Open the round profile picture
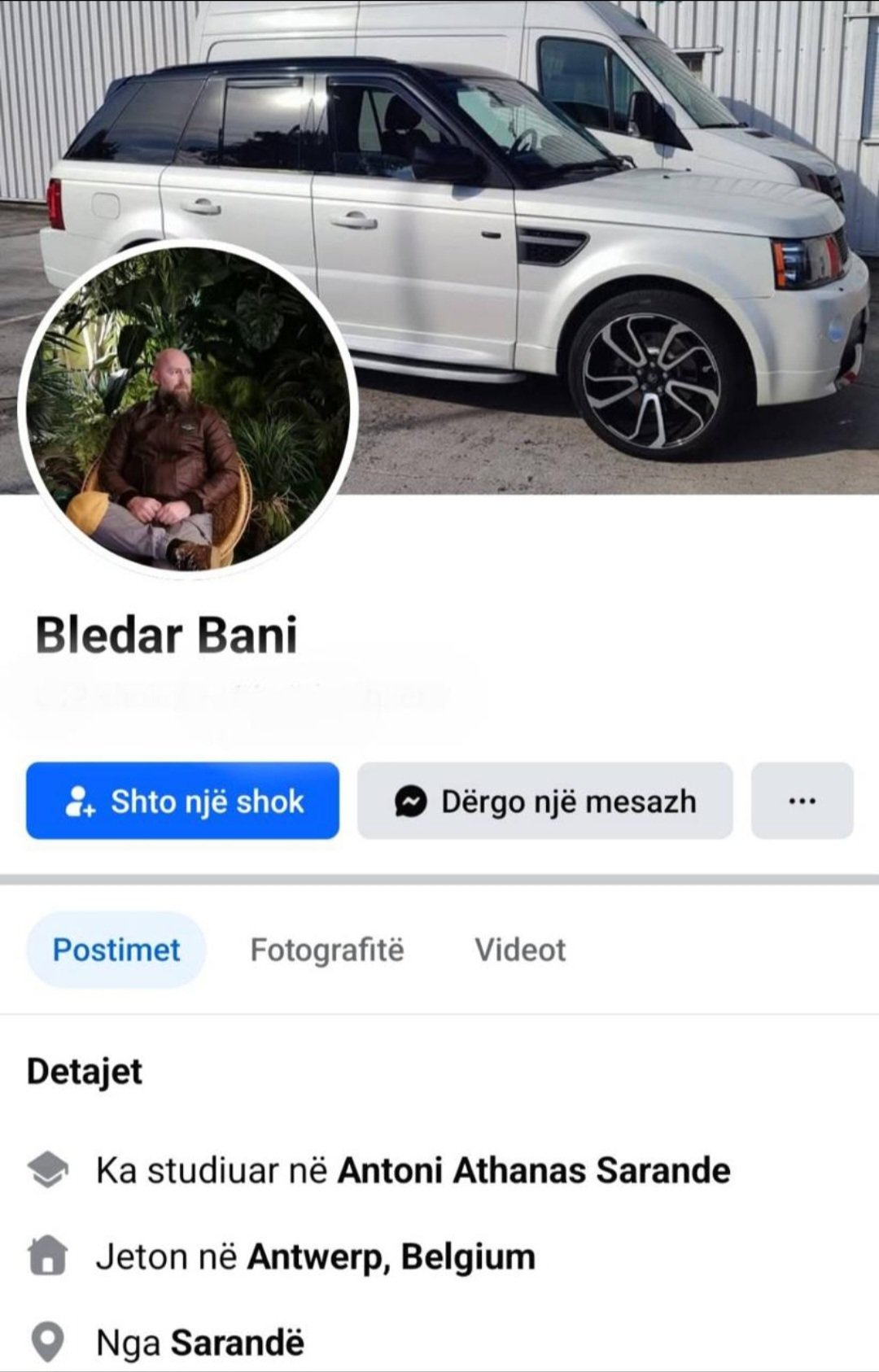The width and height of the screenshot is (879, 1372). tap(187, 407)
